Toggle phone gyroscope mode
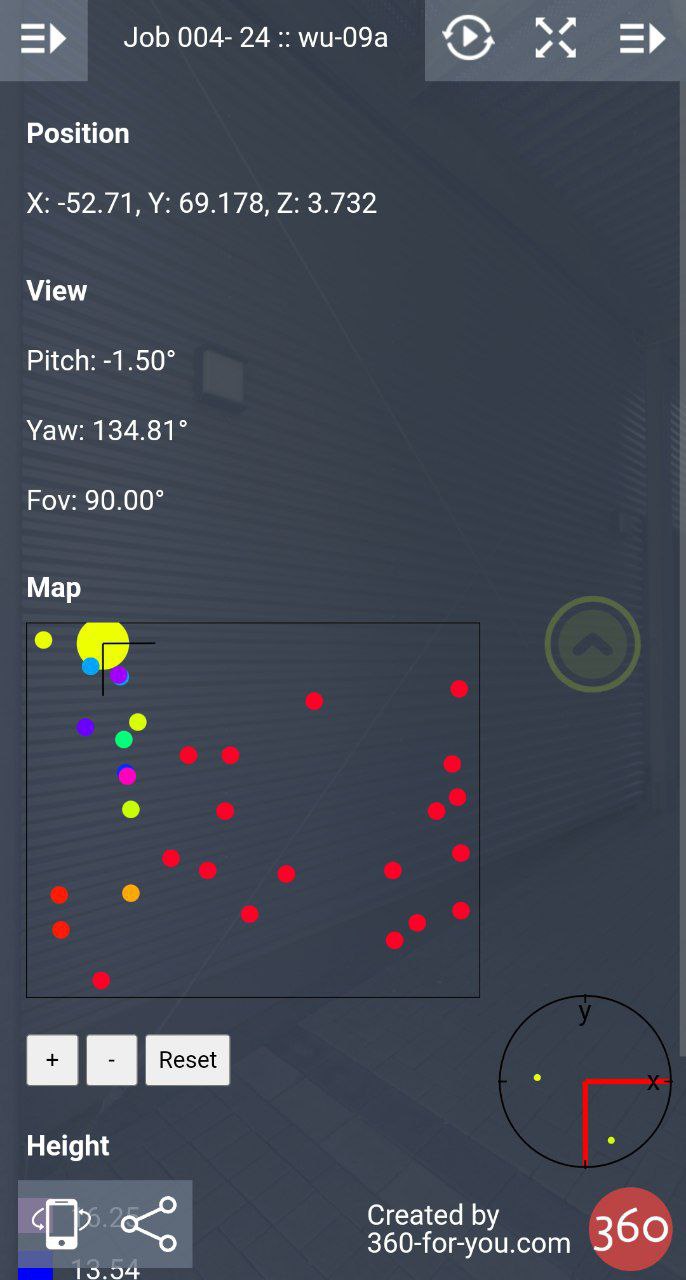Screen dimensions: 686x1280 [61, 1223]
